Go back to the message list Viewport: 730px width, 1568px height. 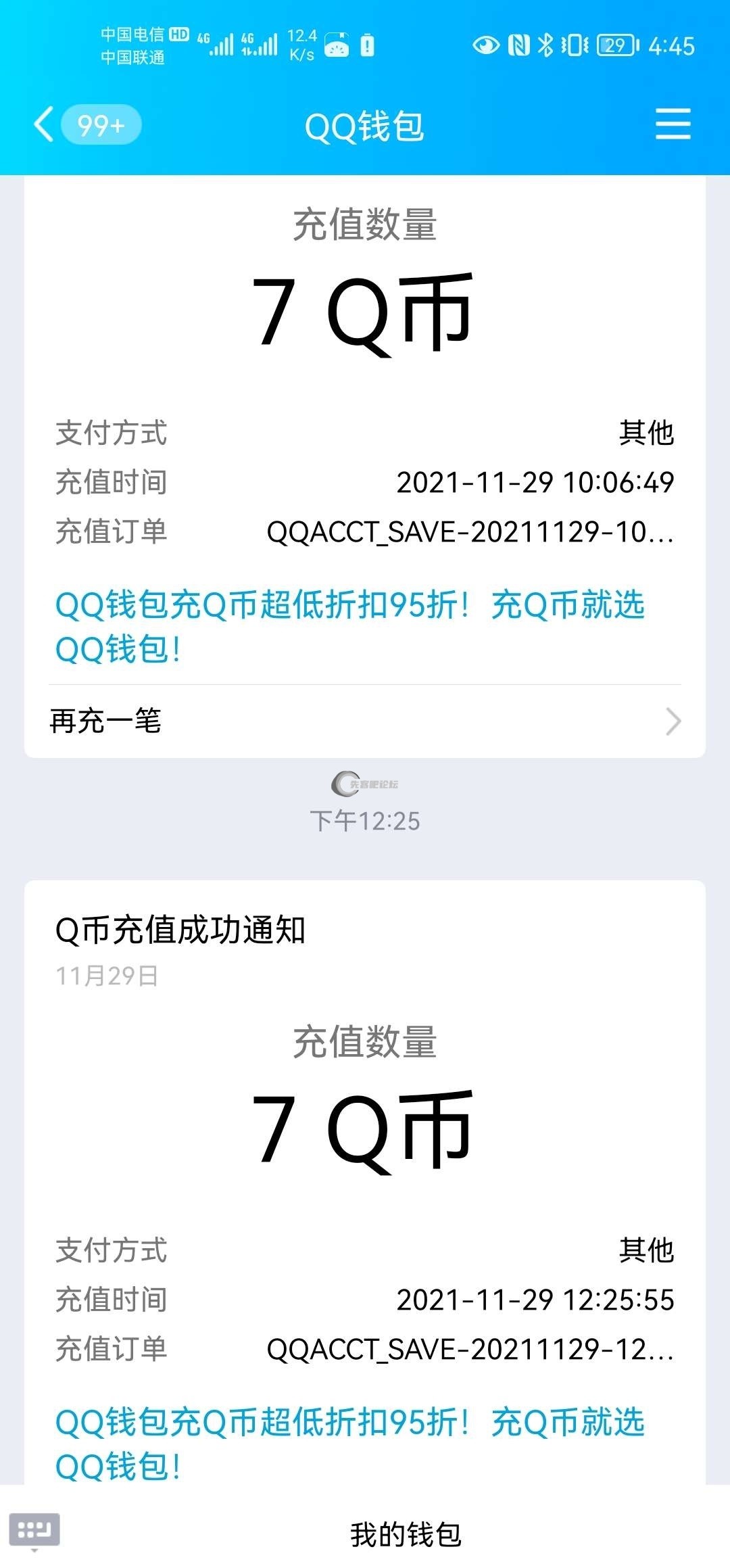[45, 124]
